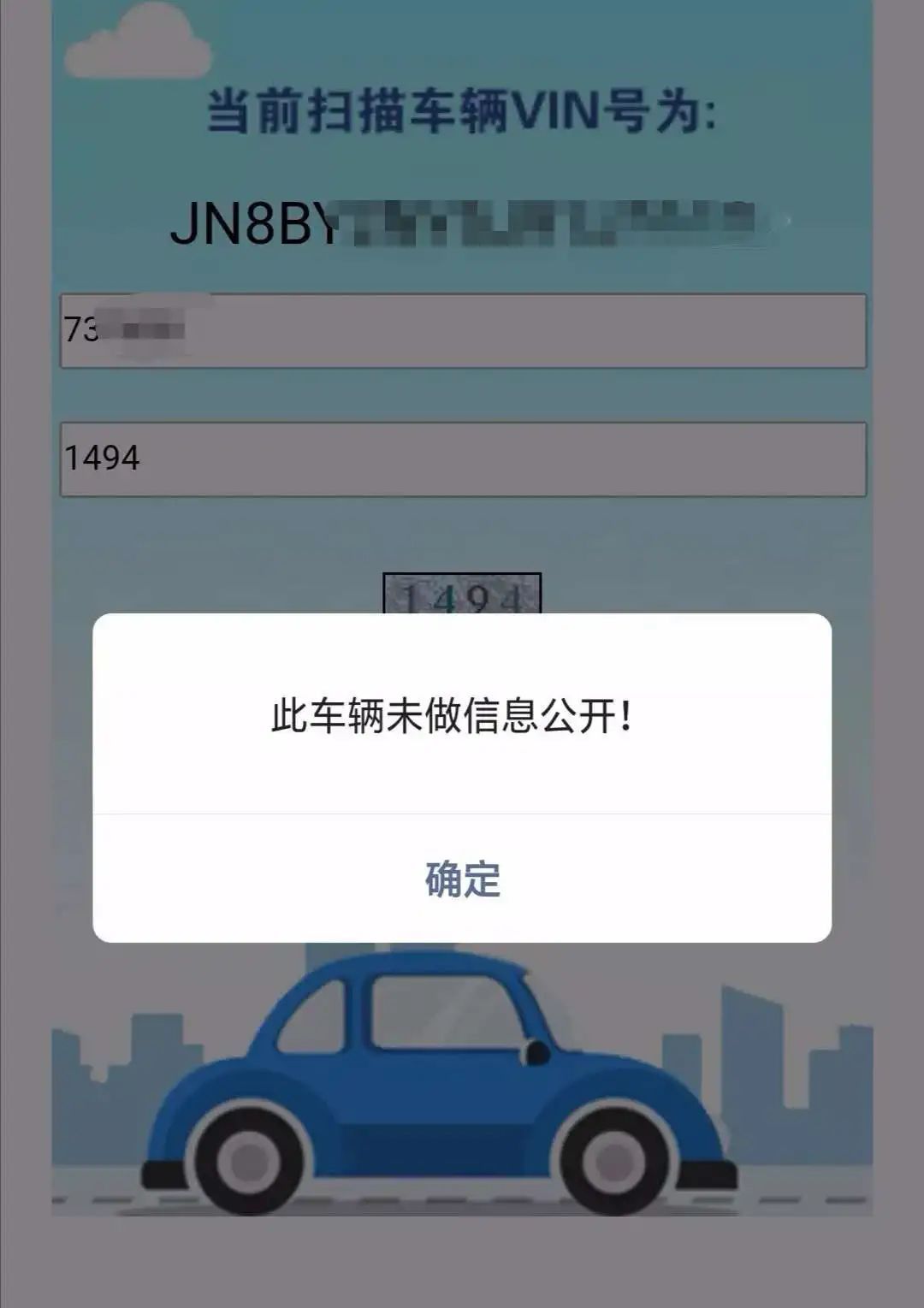924x1308 pixels.
Task: Confirm the dialog with 确定
Action: [x=462, y=879]
